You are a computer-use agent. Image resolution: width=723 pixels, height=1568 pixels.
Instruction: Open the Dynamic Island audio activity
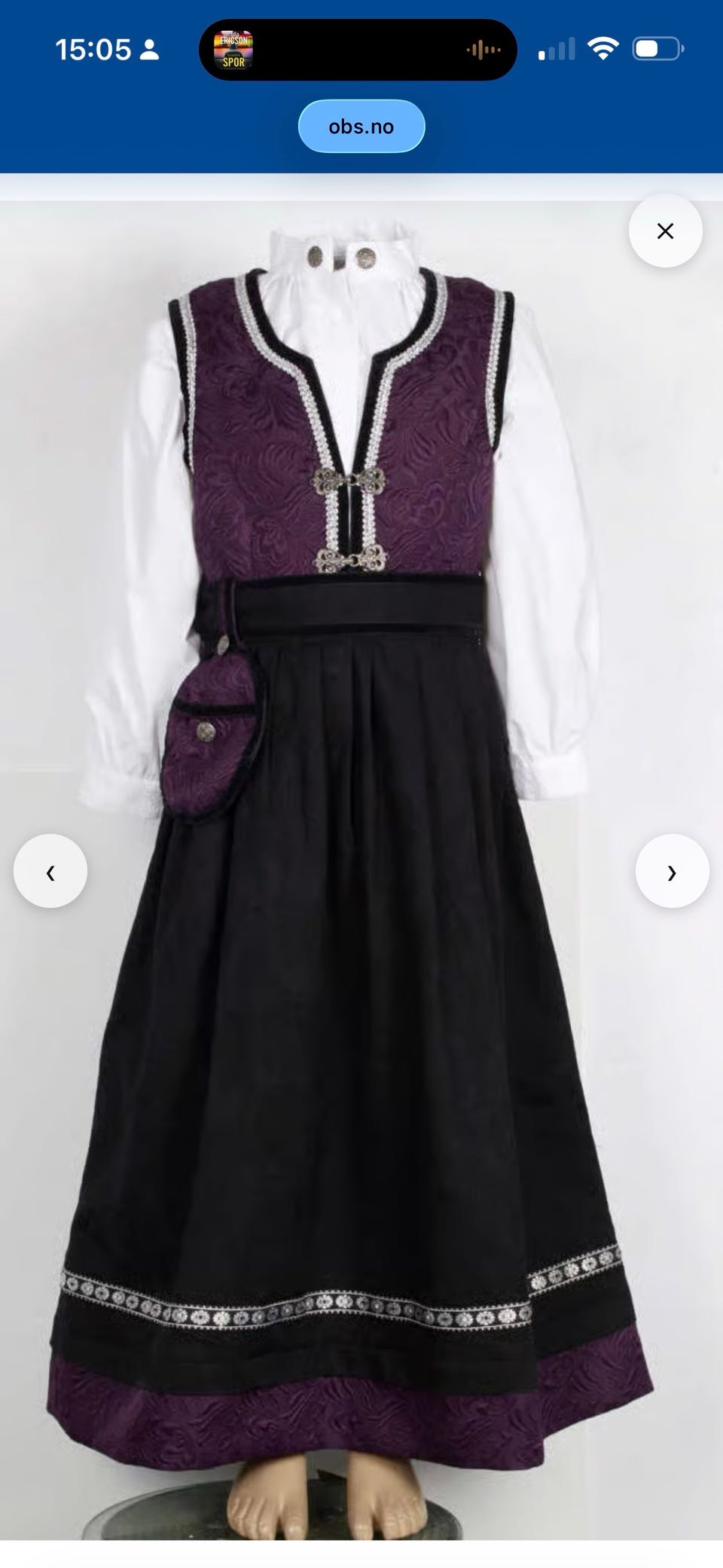[x=358, y=50]
